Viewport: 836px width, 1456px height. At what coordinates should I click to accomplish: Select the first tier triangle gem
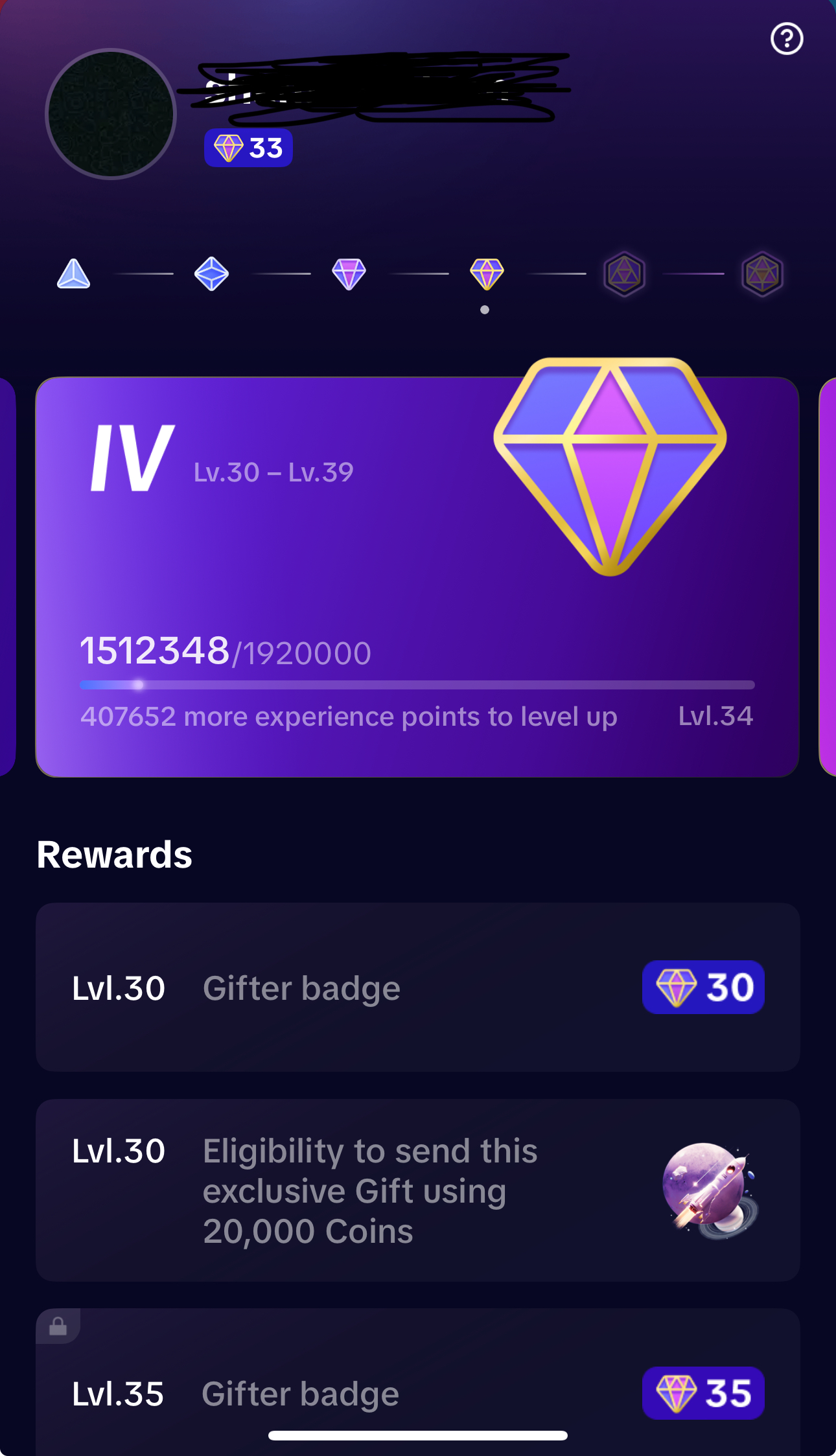tap(74, 274)
